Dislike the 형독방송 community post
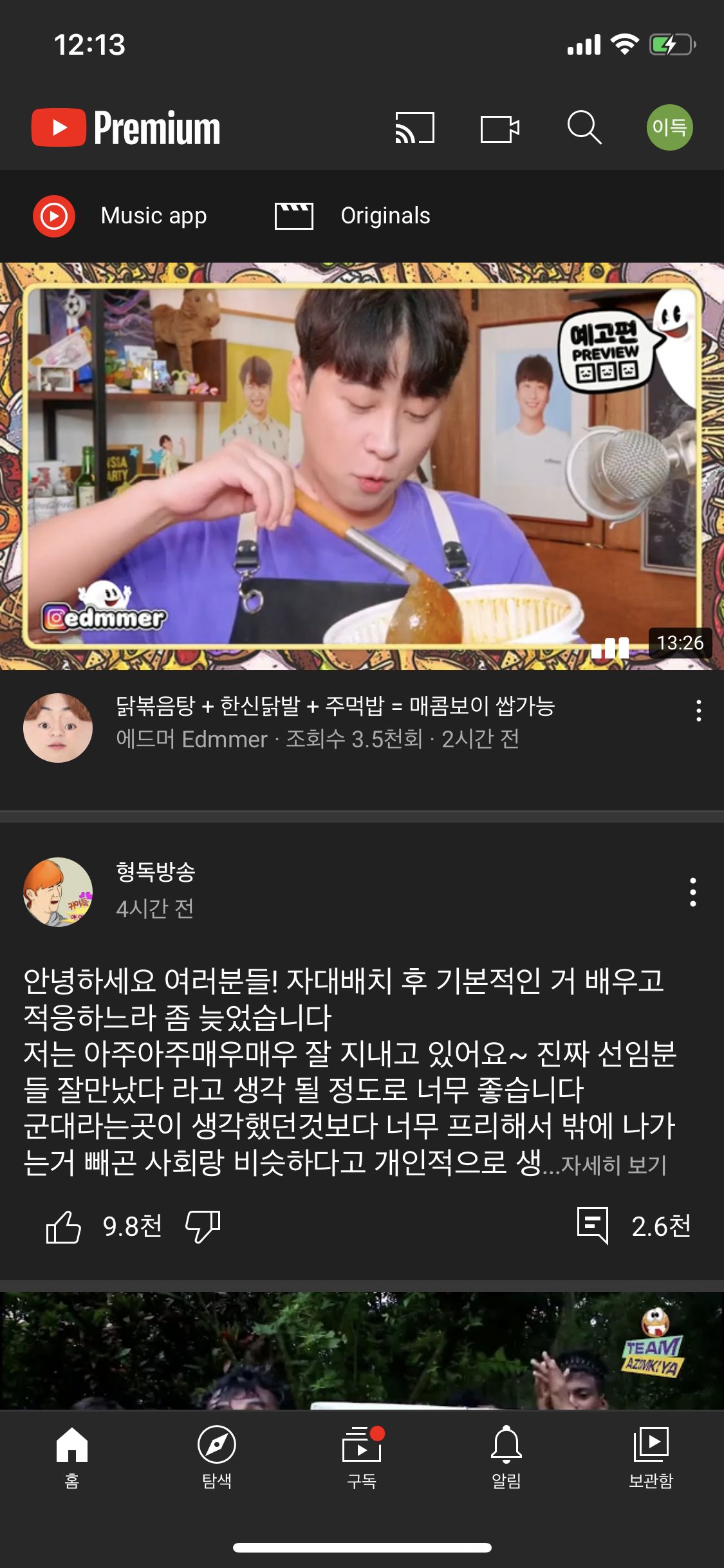This screenshot has height=1568, width=724. coord(203,1226)
